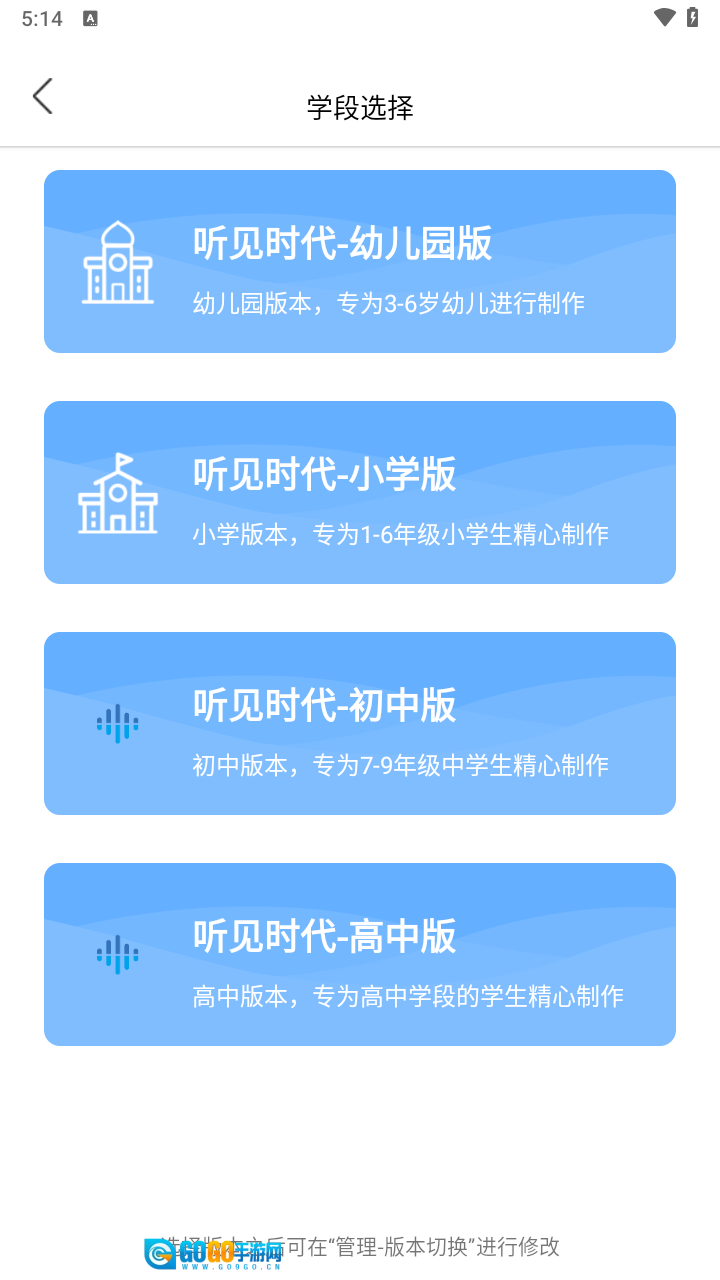Screen dimensions: 720x1280
Task: Tap the version switch hint text at bottom
Action: tap(360, 1248)
